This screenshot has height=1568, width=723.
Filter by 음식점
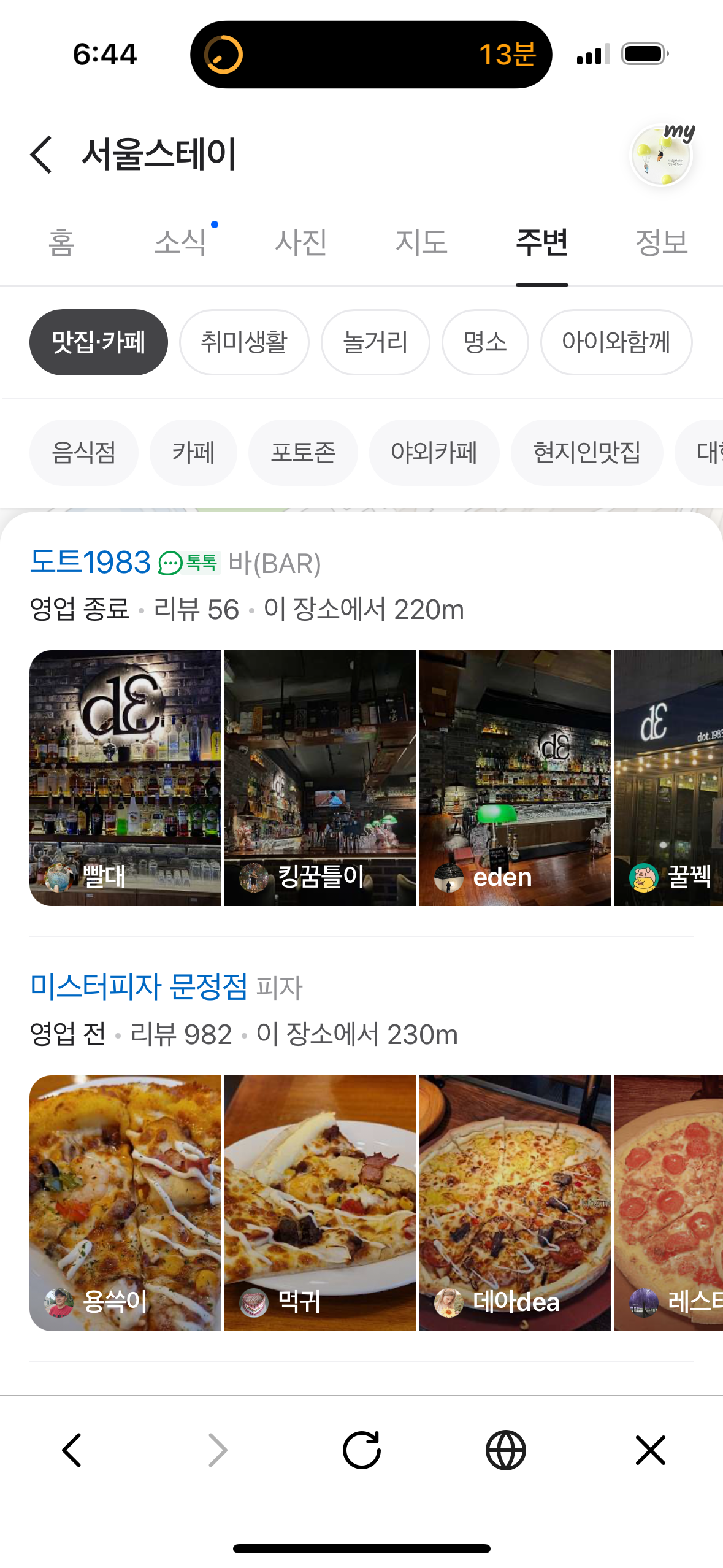[83, 453]
